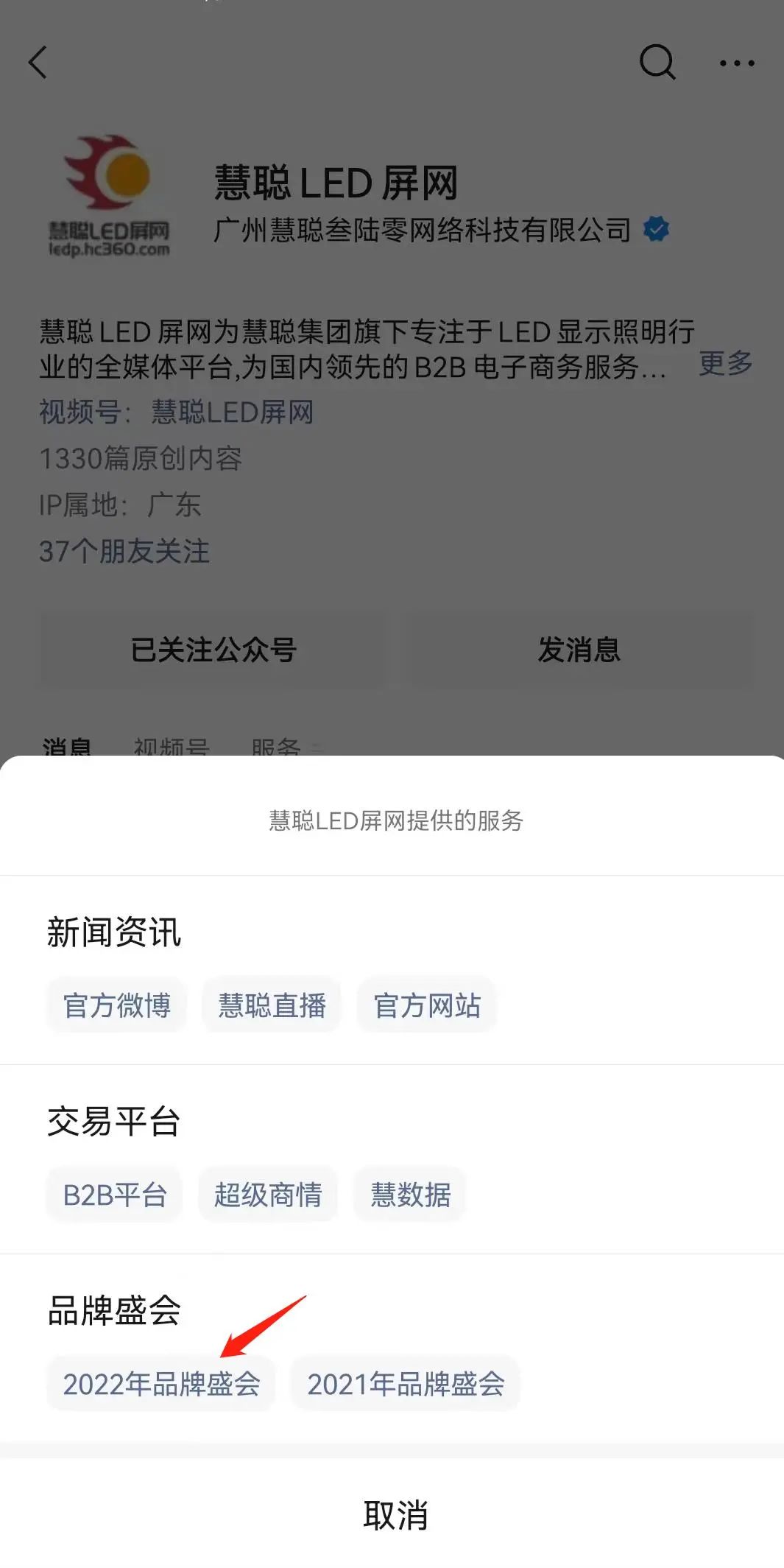Open the more options icon (three dots)
Viewport: 784px width, 1568px height.
pos(738,63)
